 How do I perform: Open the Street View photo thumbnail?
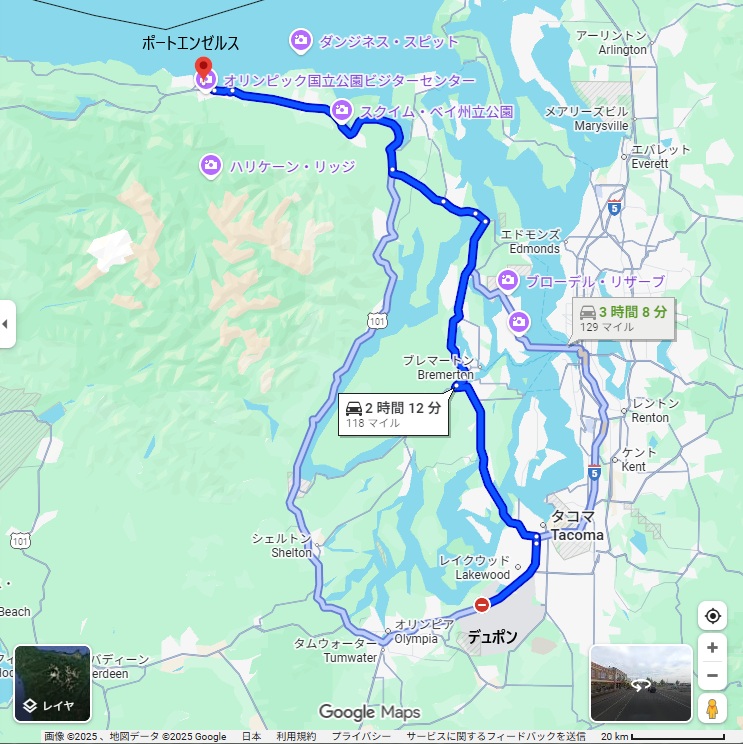(641, 683)
